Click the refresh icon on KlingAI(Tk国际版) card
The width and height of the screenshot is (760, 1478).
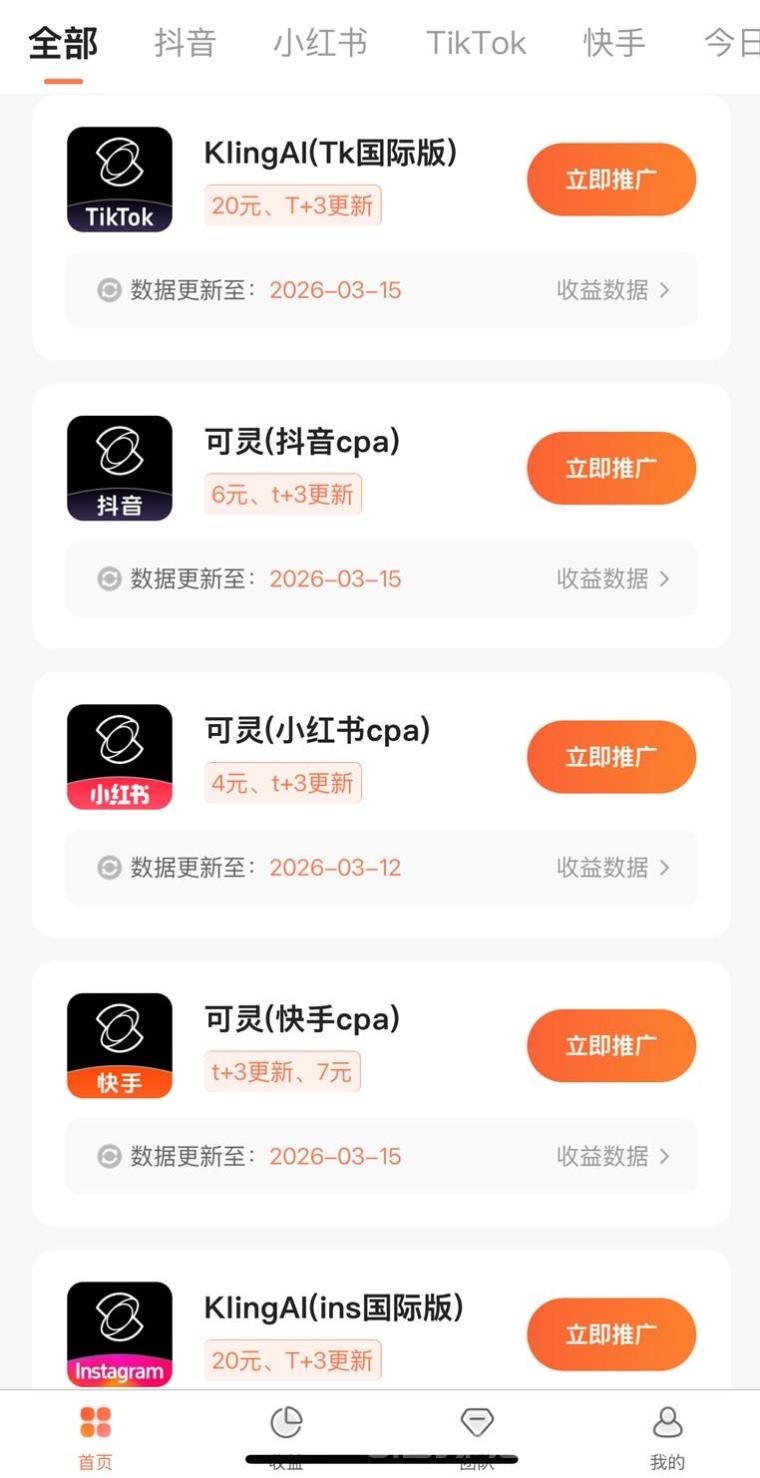point(110,290)
